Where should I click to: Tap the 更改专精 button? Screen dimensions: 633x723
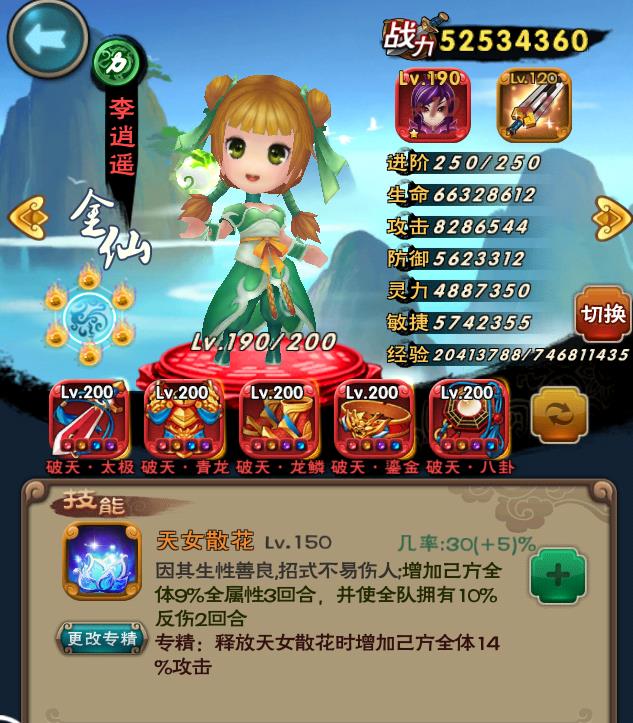[x=101, y=637]
